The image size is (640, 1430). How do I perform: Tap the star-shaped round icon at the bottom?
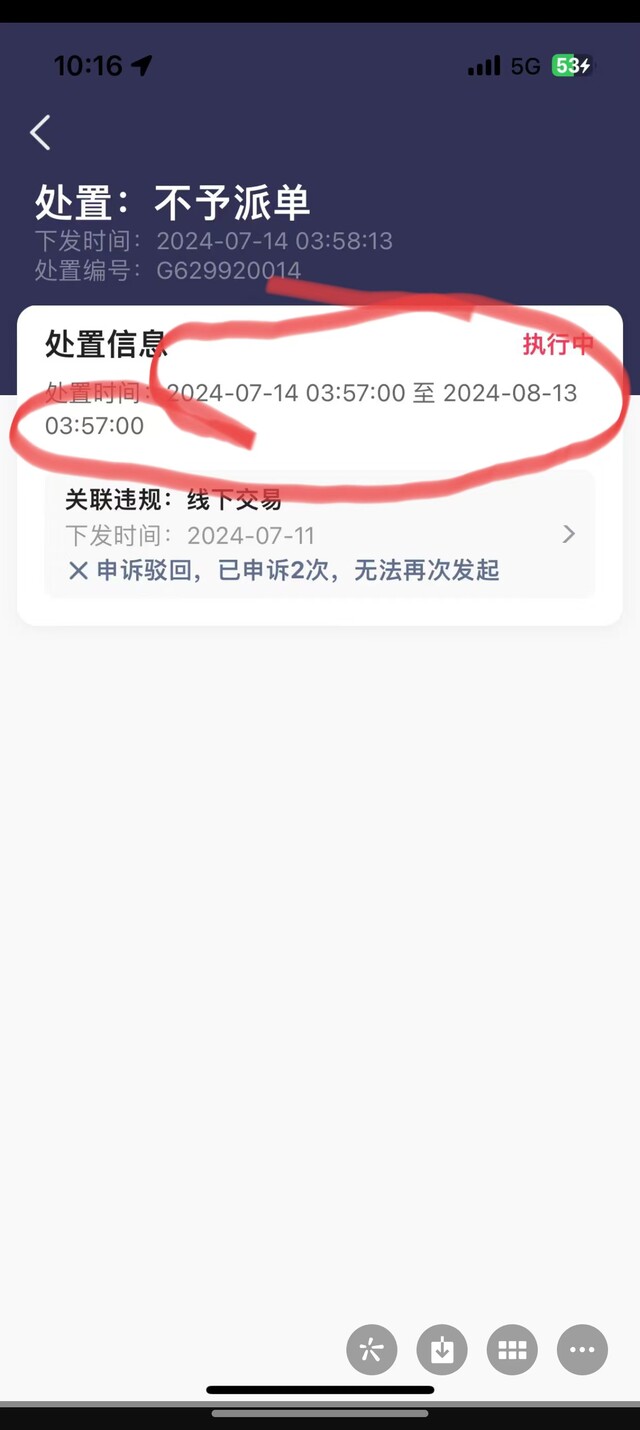click(x=372, y=1350)
